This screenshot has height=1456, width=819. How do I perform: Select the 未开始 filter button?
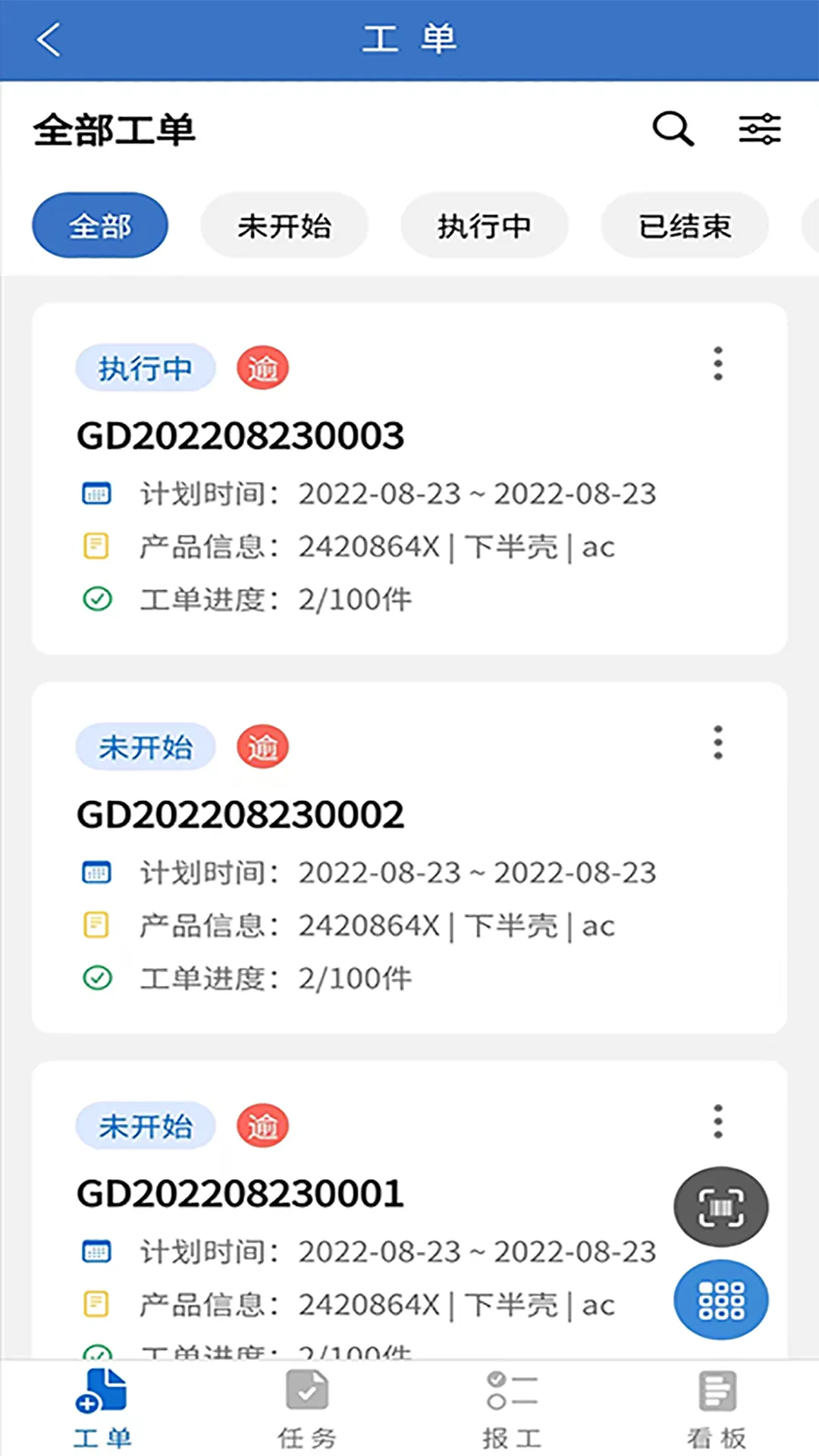[x=284, y=224]
